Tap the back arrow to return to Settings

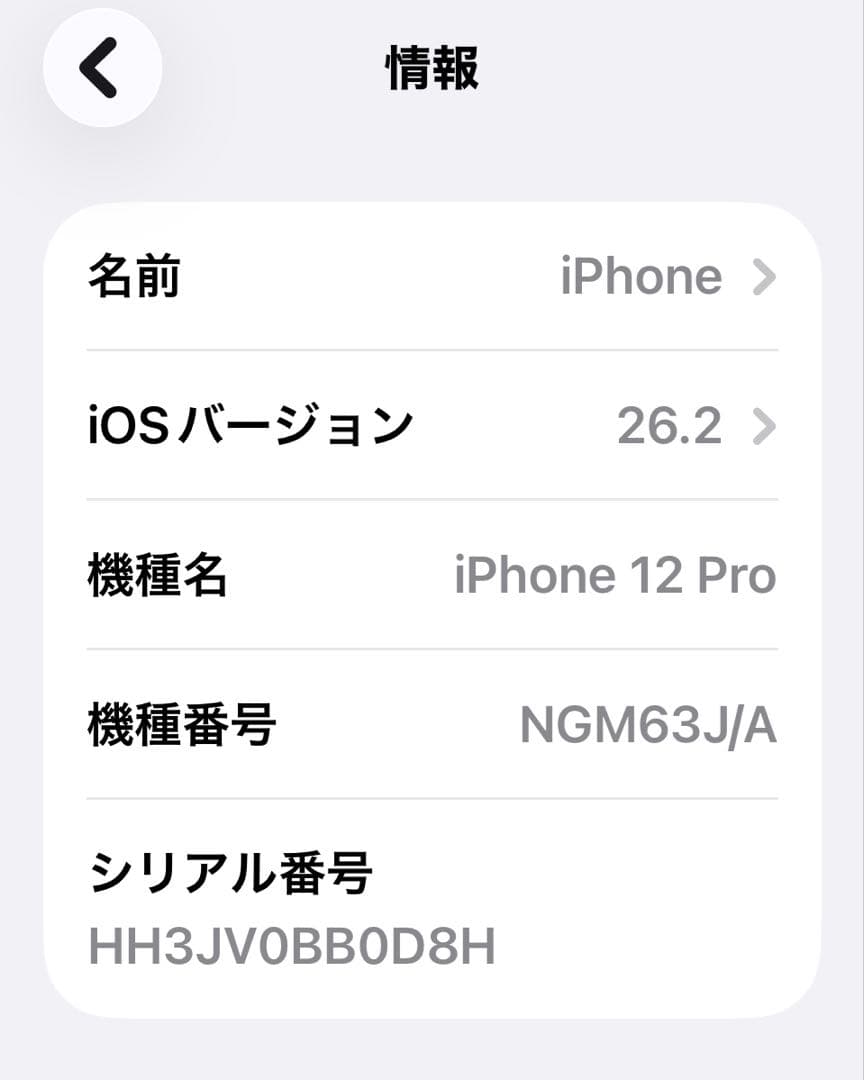tap(100, 66)
